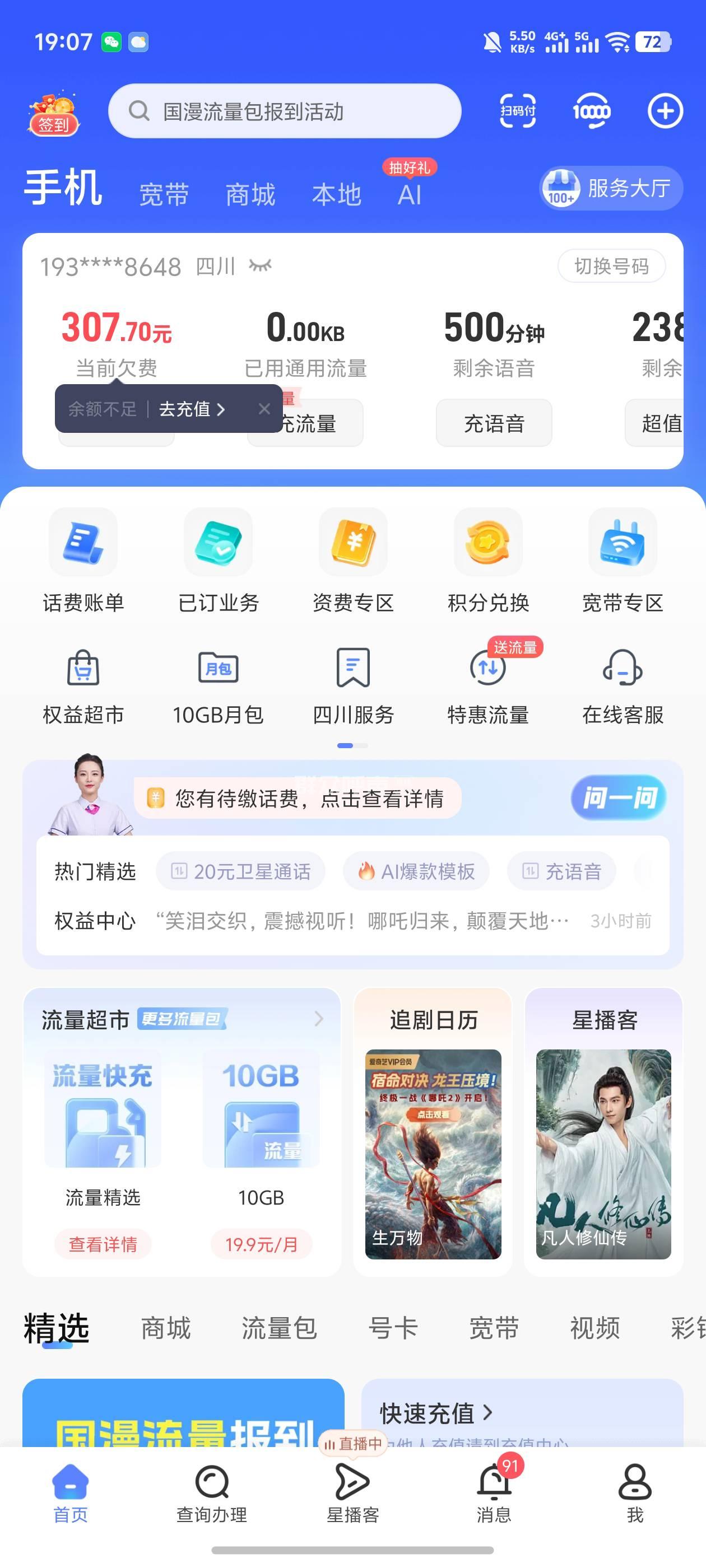The height and width of the screenshot is (1568, 706).
Task: Tap 去充值 in the balance tooltip
Action: 191,409
